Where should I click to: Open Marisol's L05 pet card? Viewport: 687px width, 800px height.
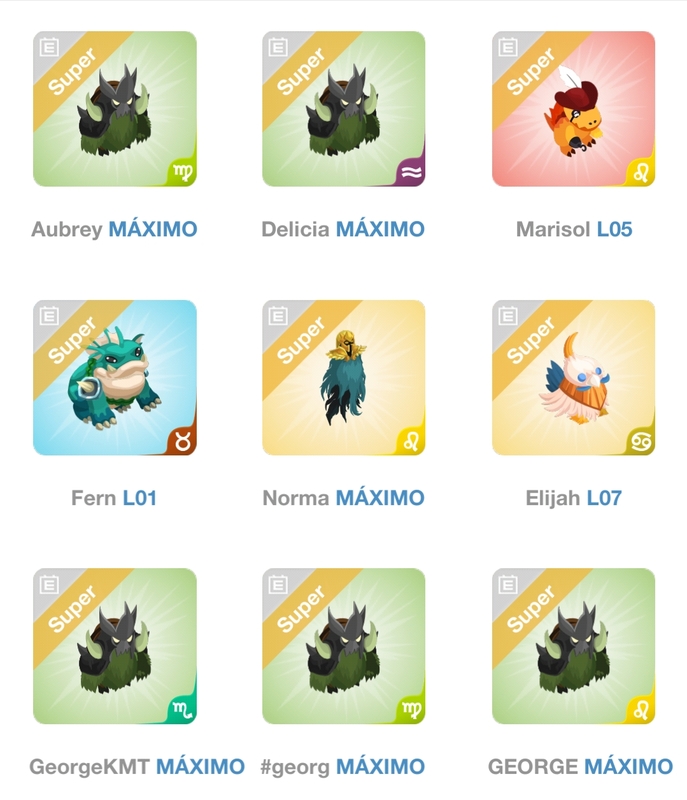[x=573, y=109]
